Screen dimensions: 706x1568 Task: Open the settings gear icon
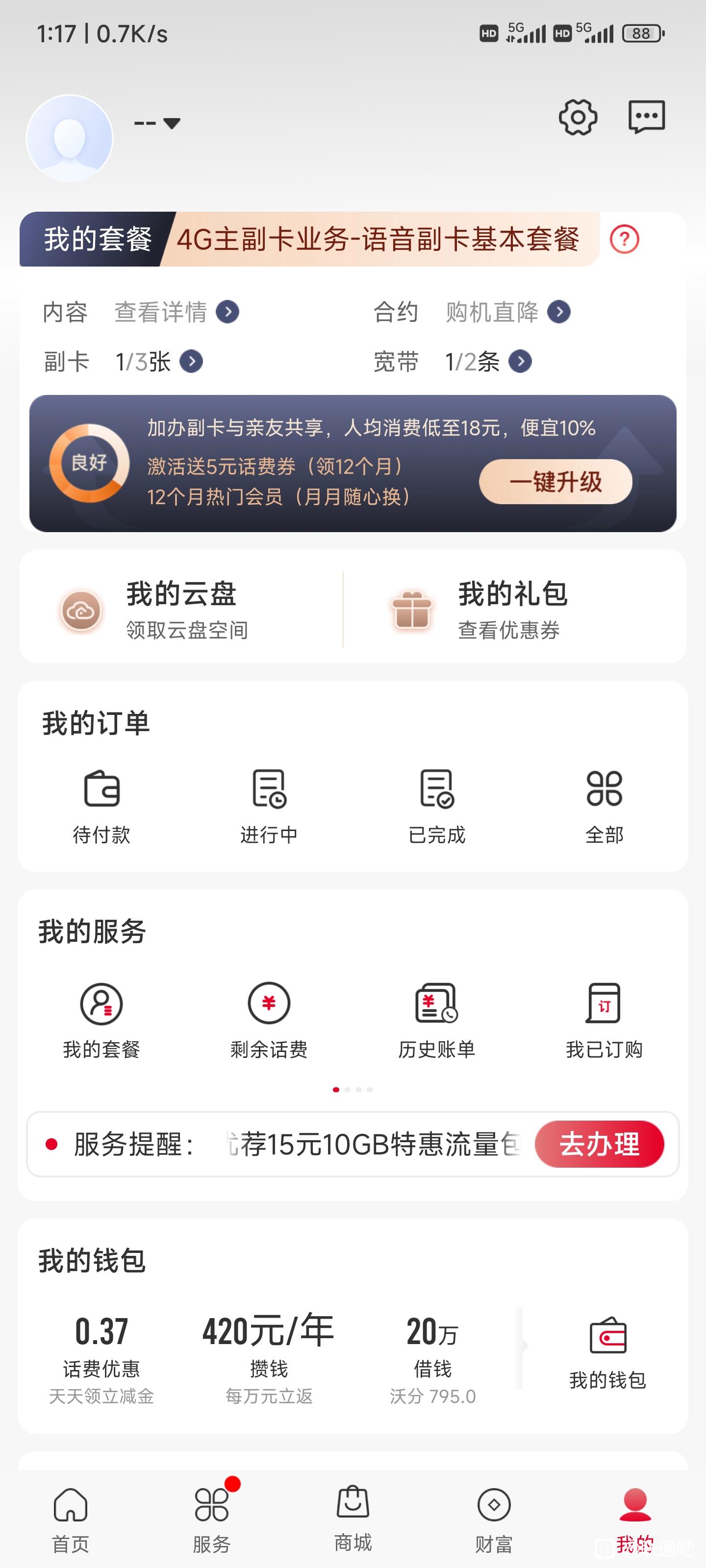pos(578,117)
